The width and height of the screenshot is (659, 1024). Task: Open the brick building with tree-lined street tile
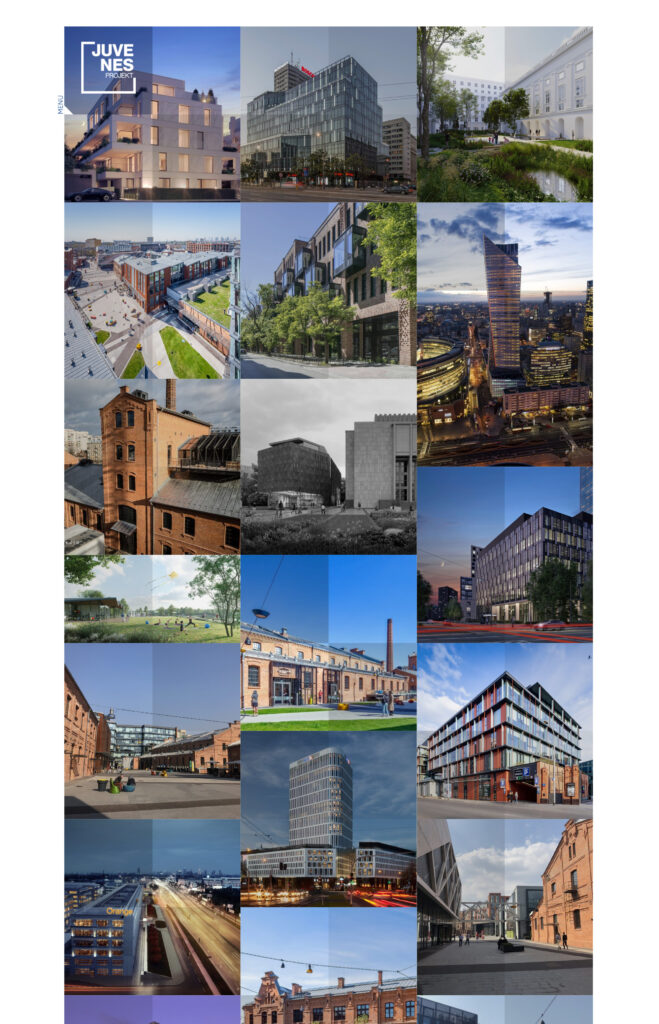[x=328, y=291]
